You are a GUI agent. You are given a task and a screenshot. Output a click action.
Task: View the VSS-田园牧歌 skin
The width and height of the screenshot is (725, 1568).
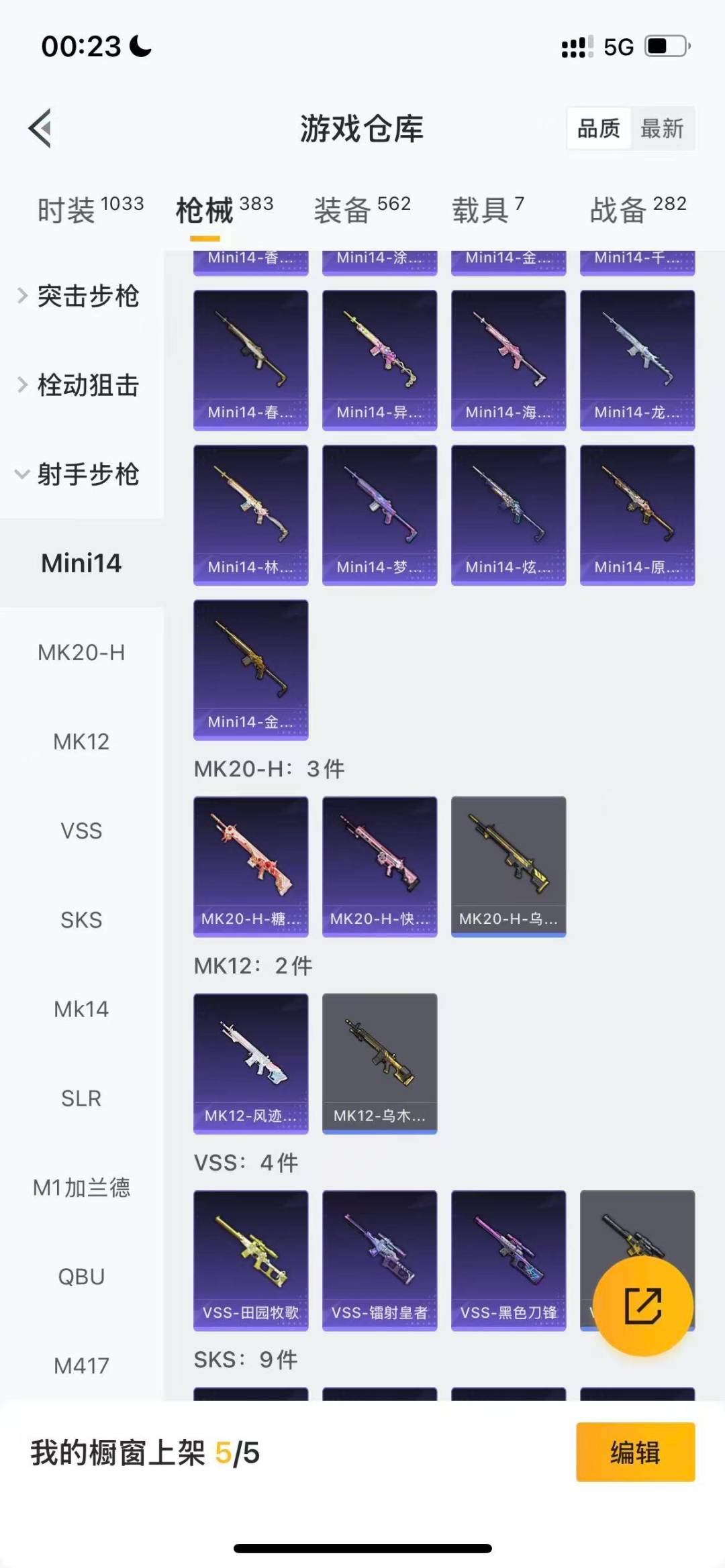(251, 1259)
